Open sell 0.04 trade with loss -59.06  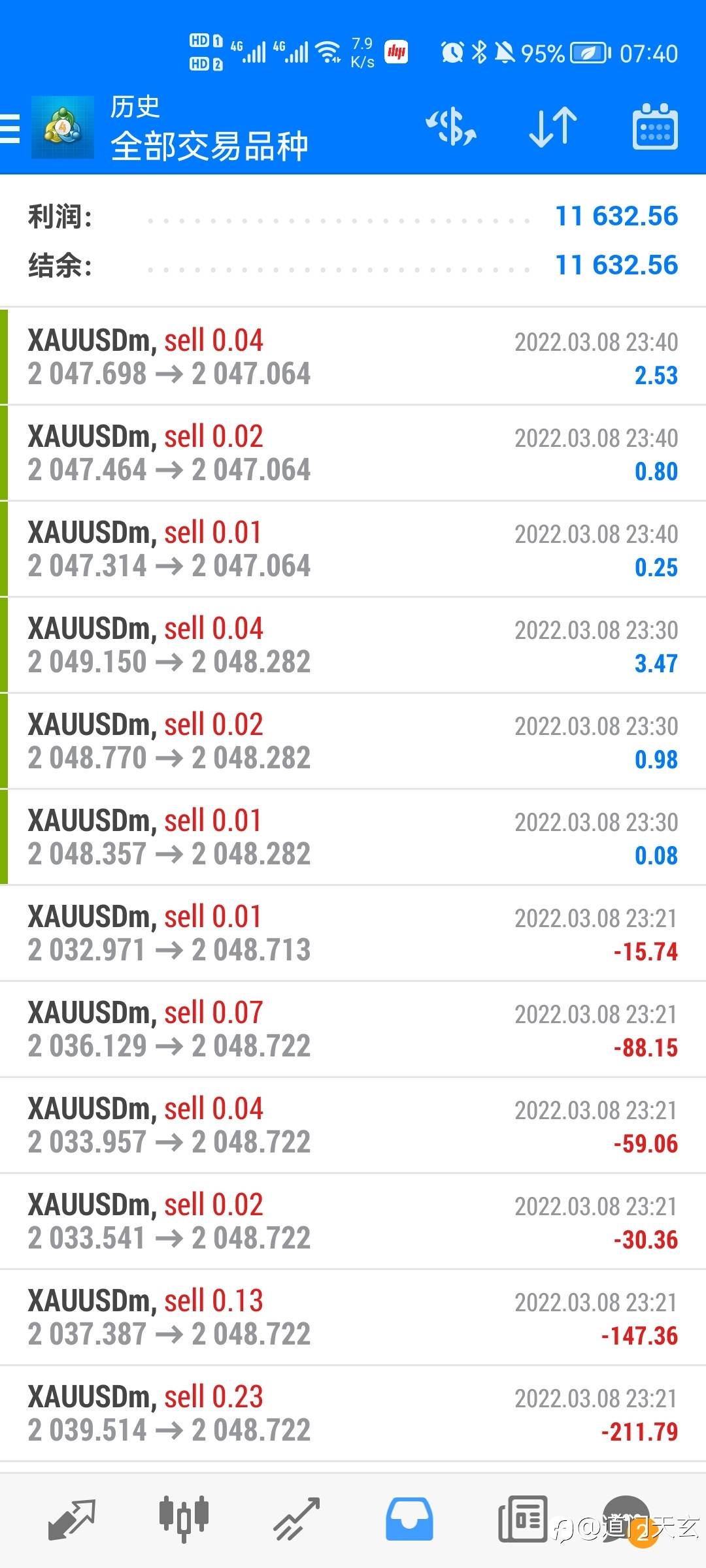click(353, 1125)
